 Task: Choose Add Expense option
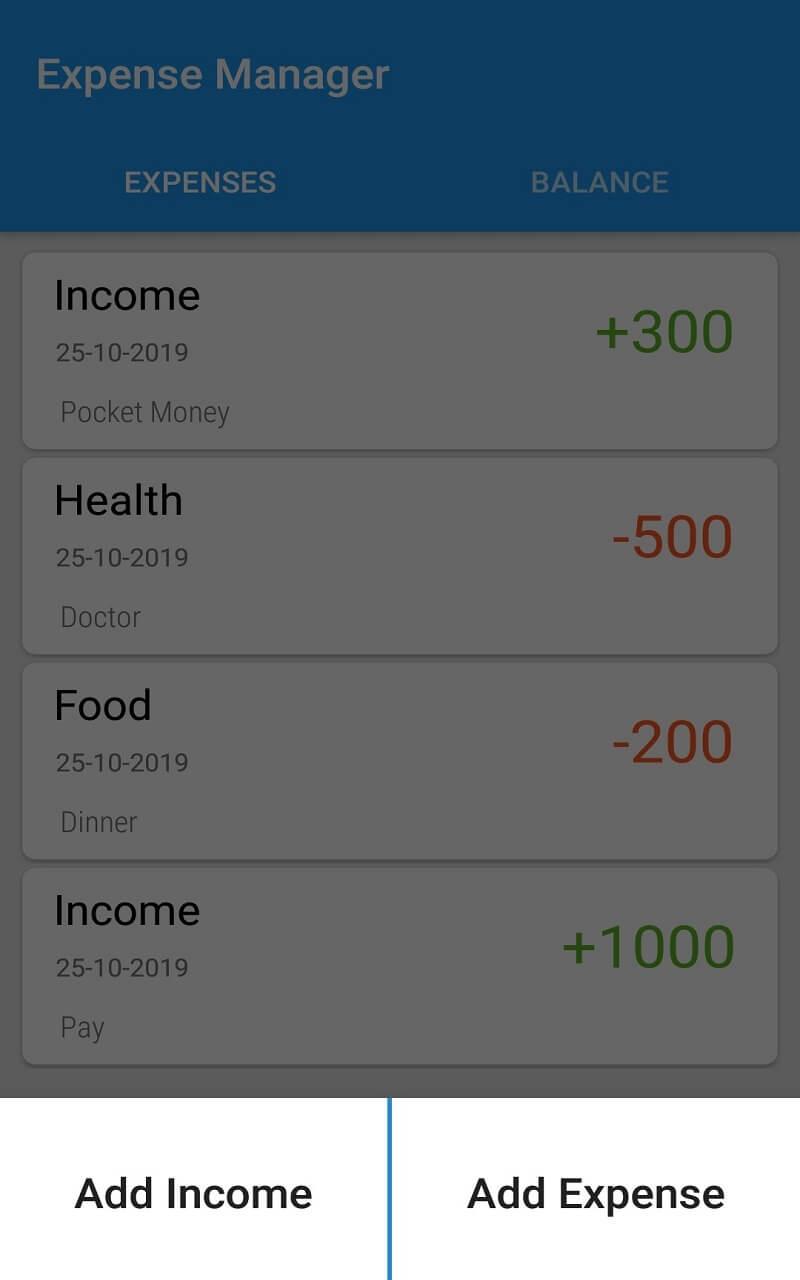(596, 1190)
